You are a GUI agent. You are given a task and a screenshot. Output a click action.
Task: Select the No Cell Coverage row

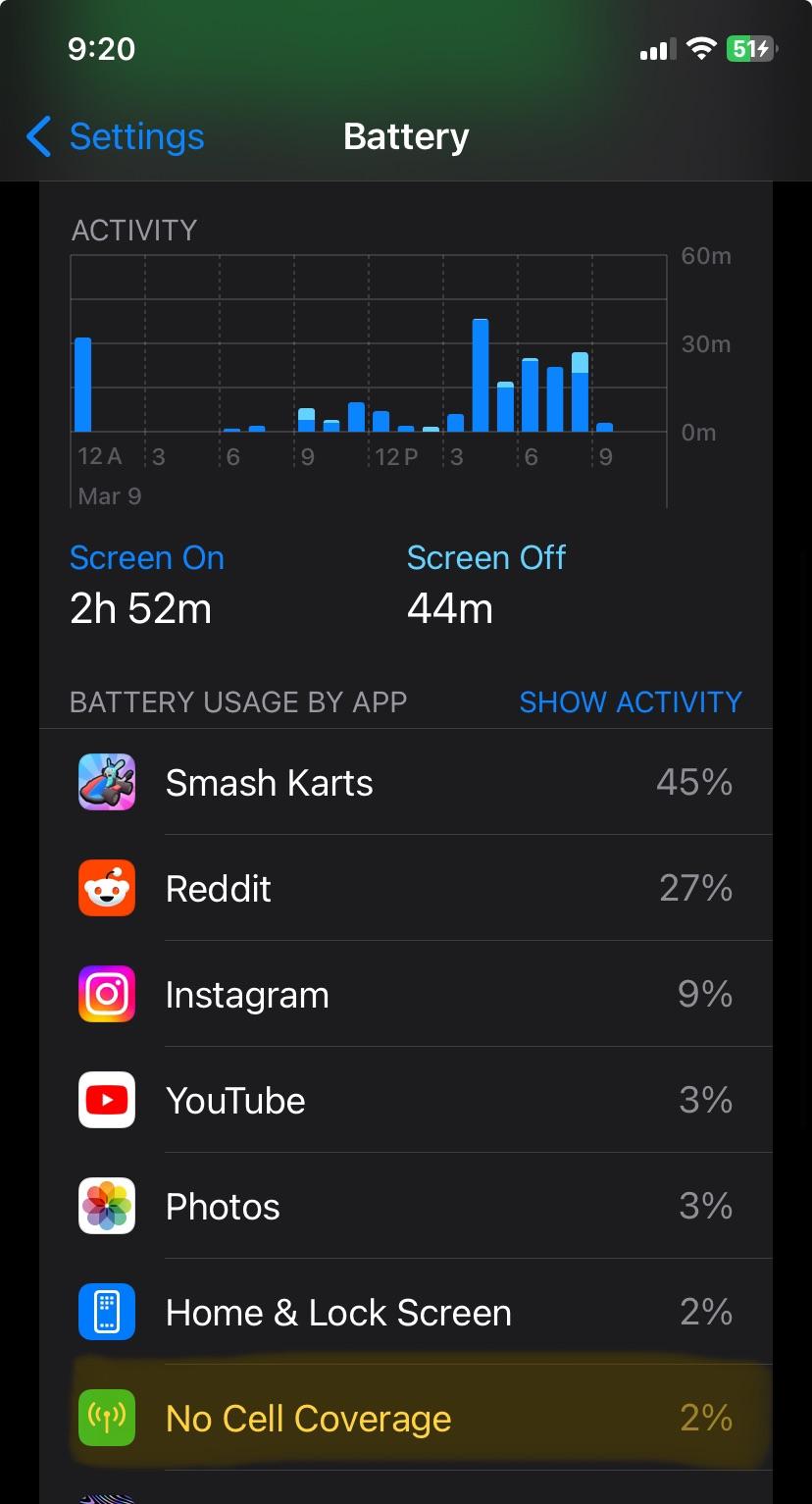coord(406,1419)
